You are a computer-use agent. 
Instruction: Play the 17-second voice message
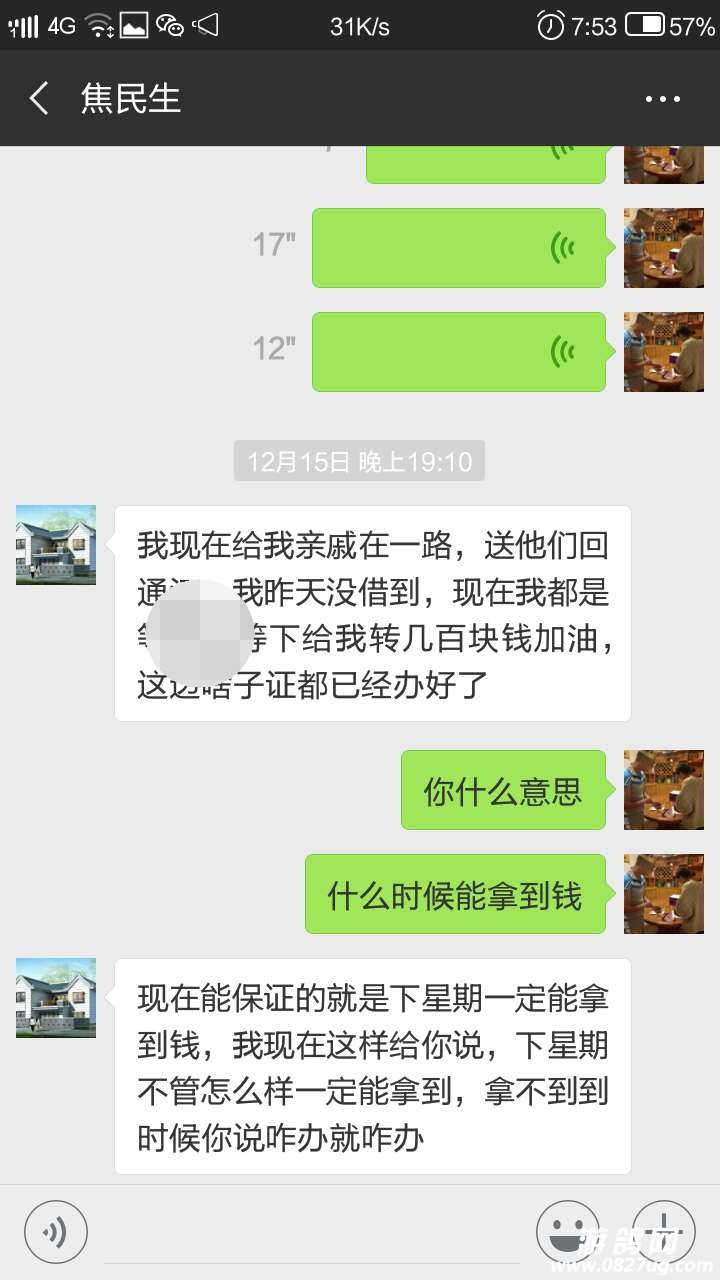tap(459, 247)
